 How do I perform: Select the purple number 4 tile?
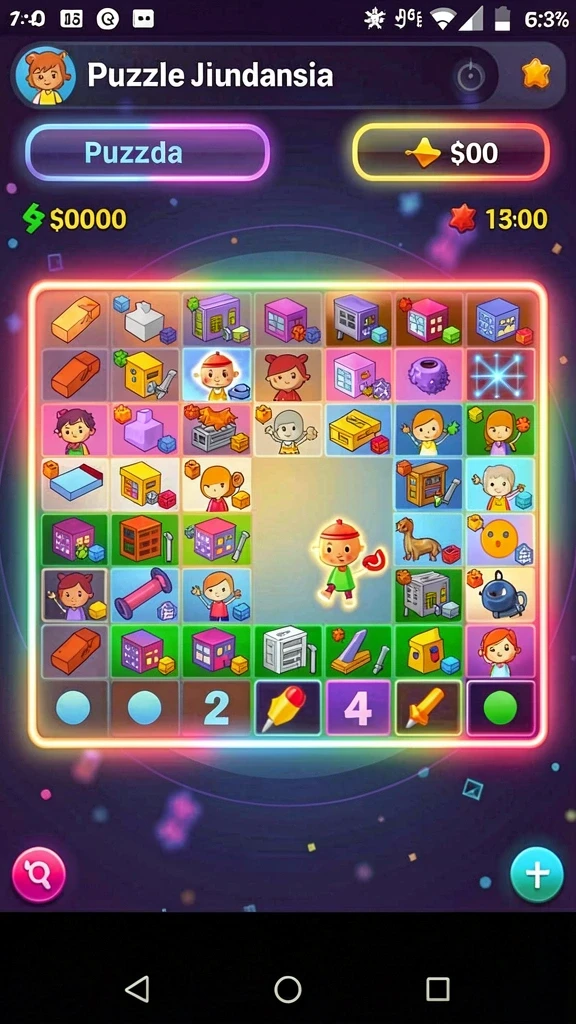click(358, 709)
